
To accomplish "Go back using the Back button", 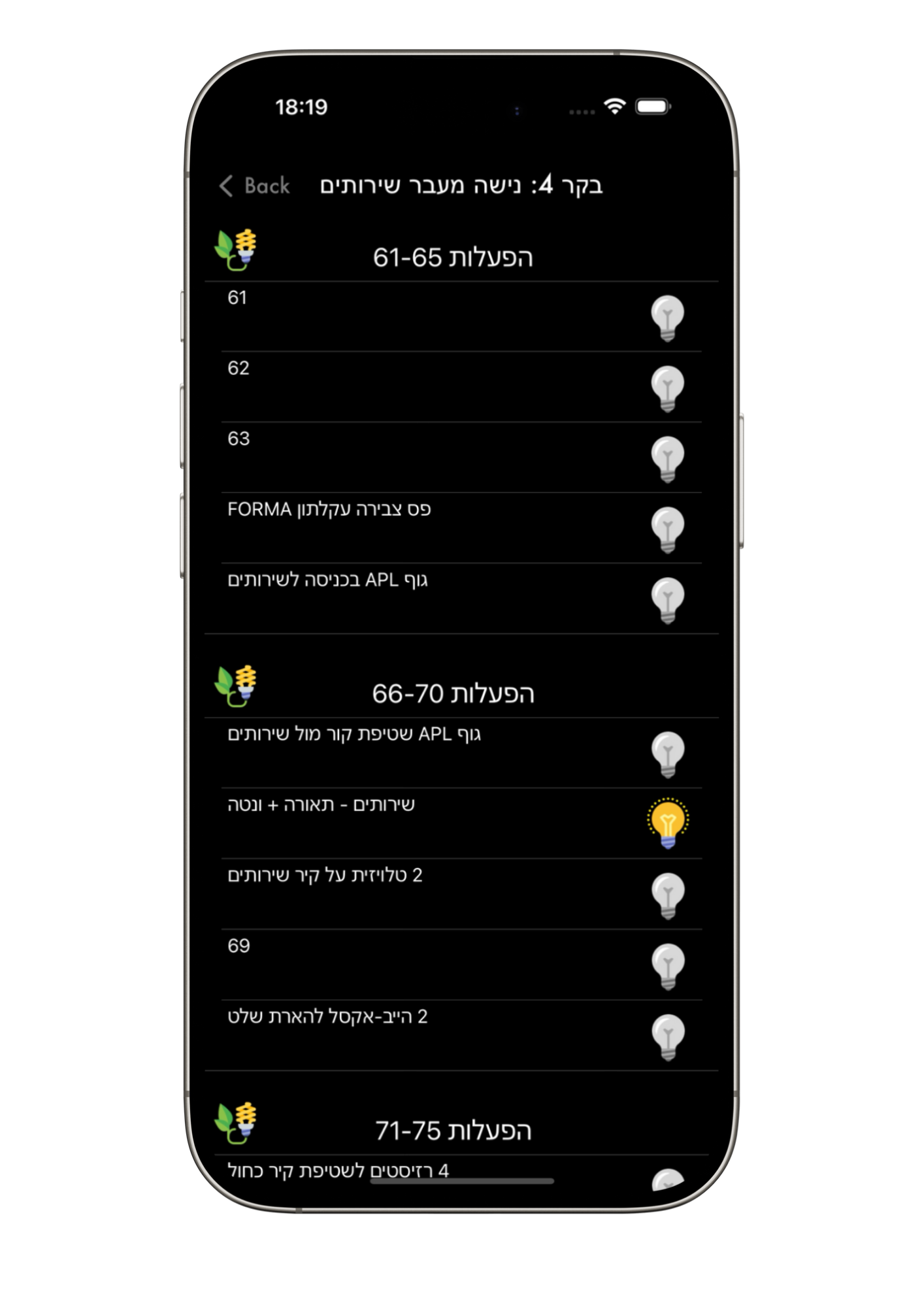I will 254,186.
